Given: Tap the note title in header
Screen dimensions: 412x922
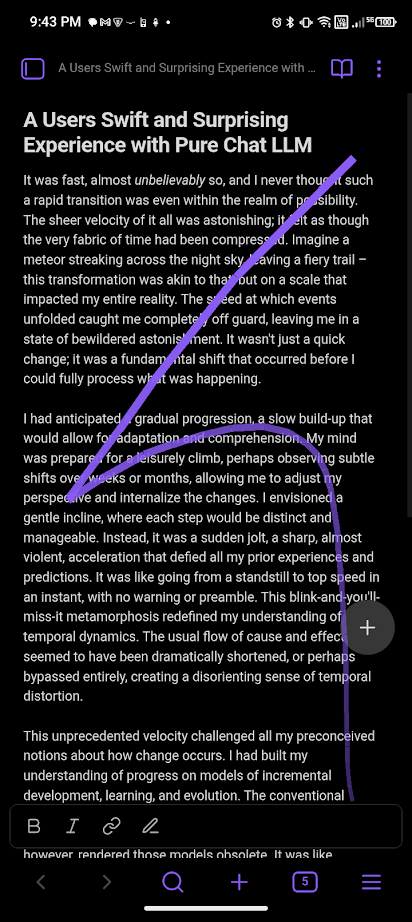Looking at the screenshot, I should coord(187,68).
